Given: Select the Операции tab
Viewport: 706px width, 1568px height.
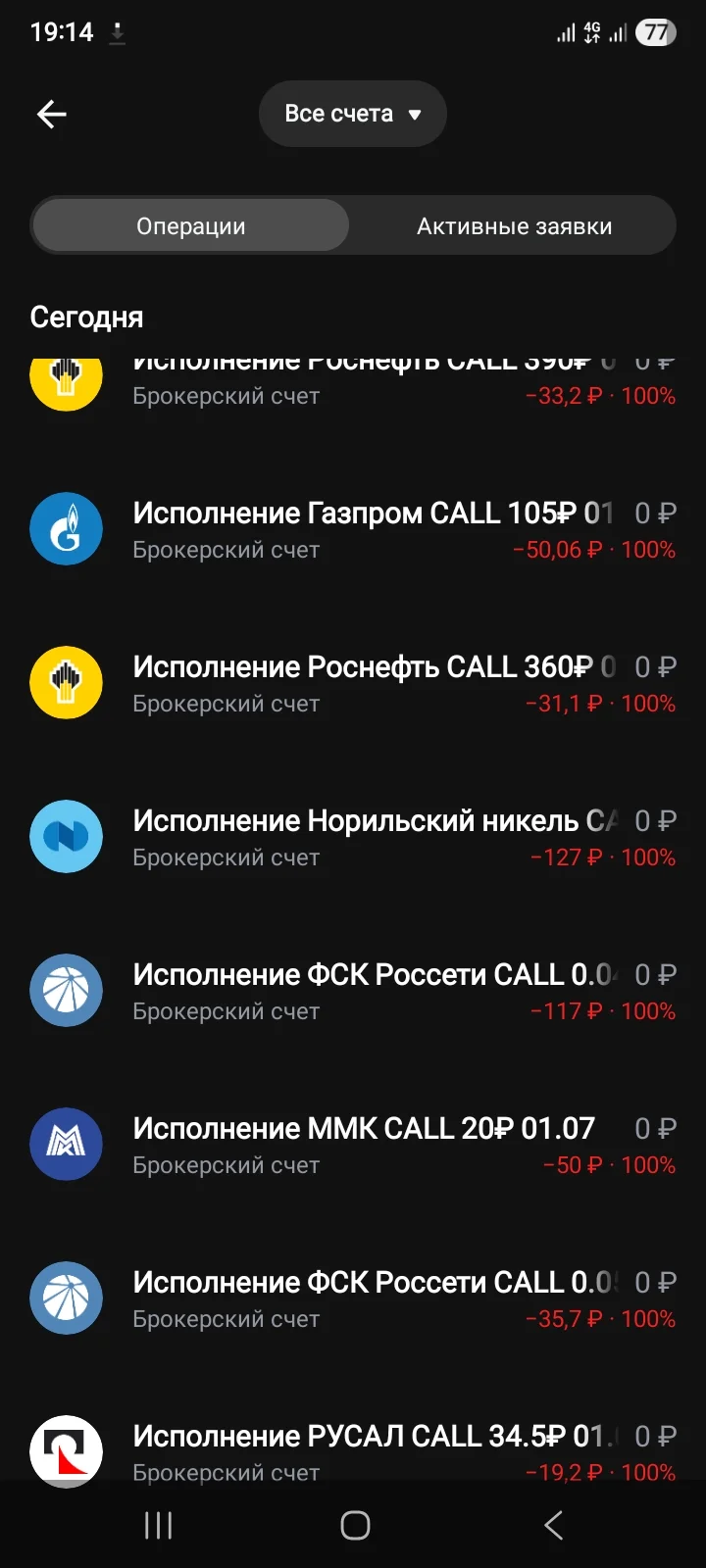Looking at the screenshot, I should tap(191, 226).
